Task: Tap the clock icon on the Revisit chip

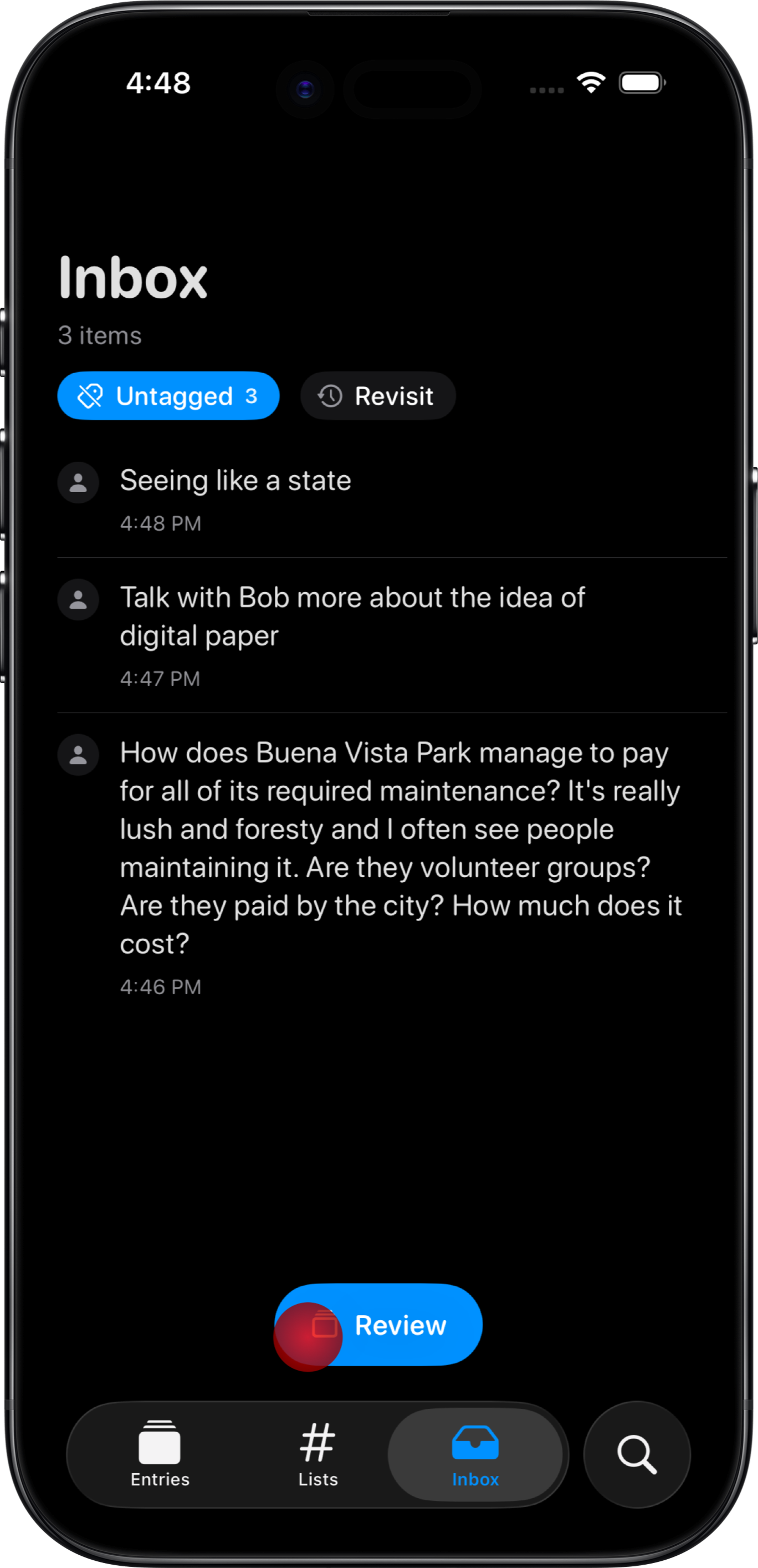Action: point(329,396)
